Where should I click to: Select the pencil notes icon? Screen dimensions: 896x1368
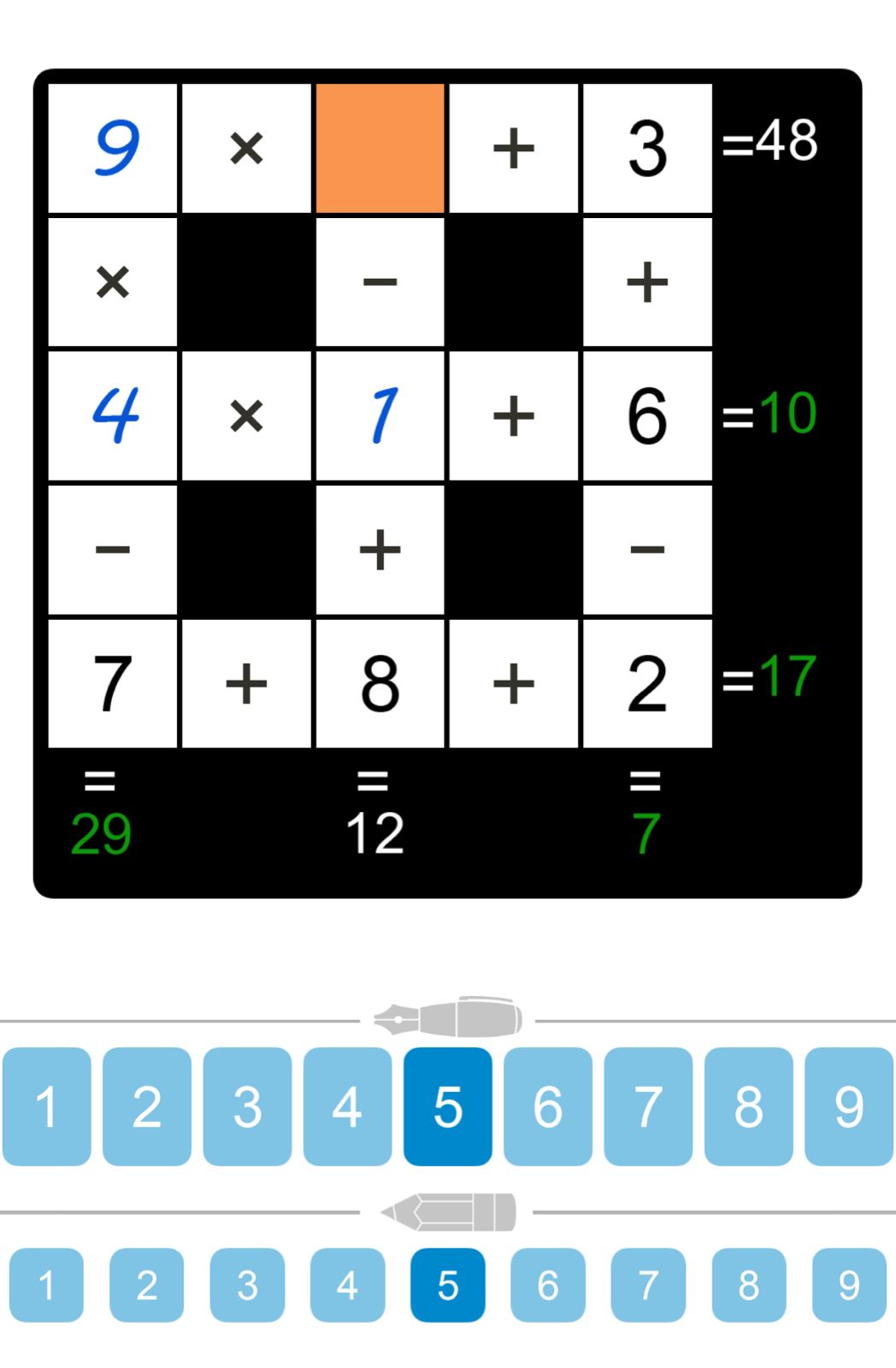pos(448,1210)
